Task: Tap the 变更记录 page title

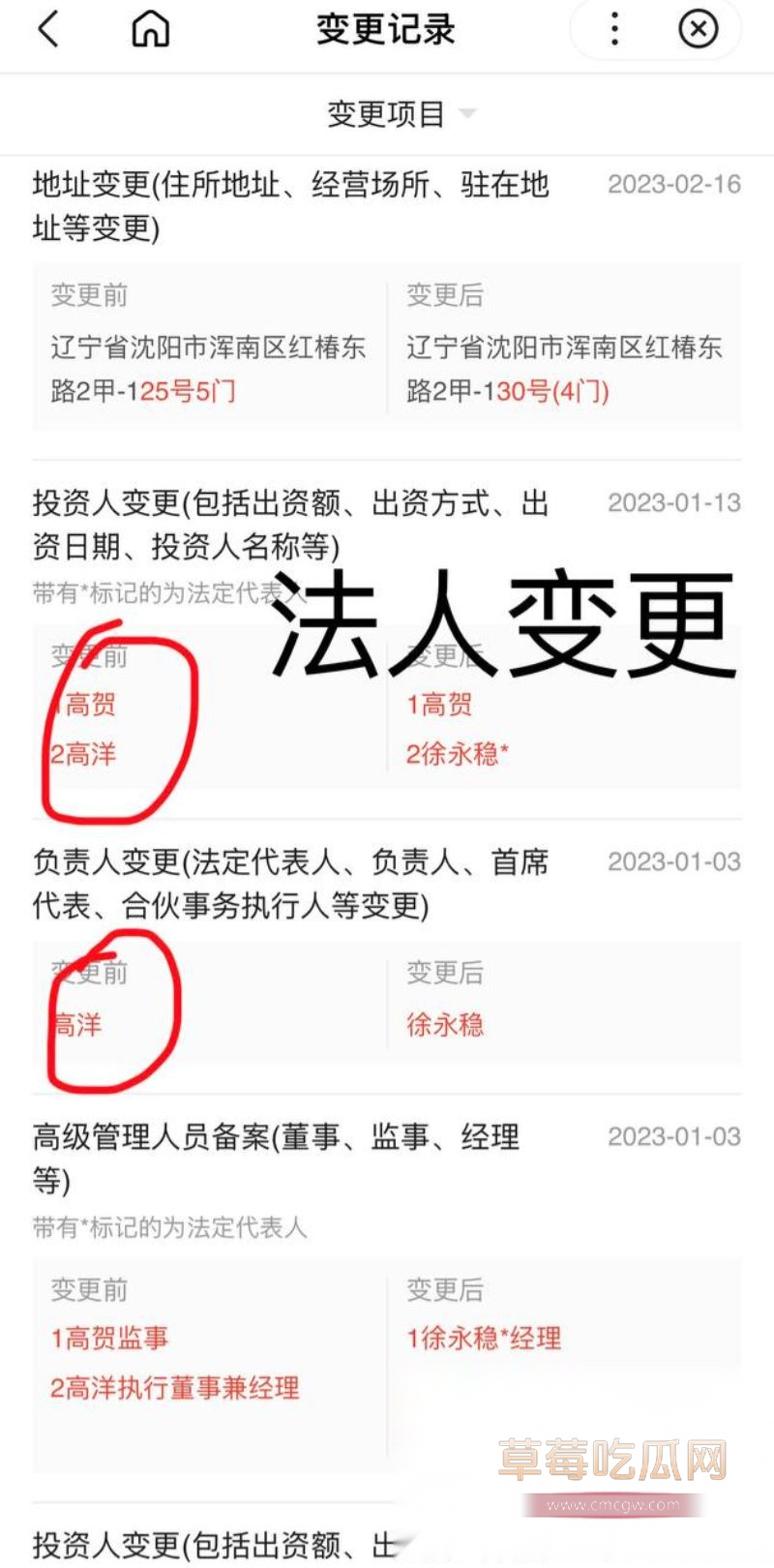Action: 385,29
